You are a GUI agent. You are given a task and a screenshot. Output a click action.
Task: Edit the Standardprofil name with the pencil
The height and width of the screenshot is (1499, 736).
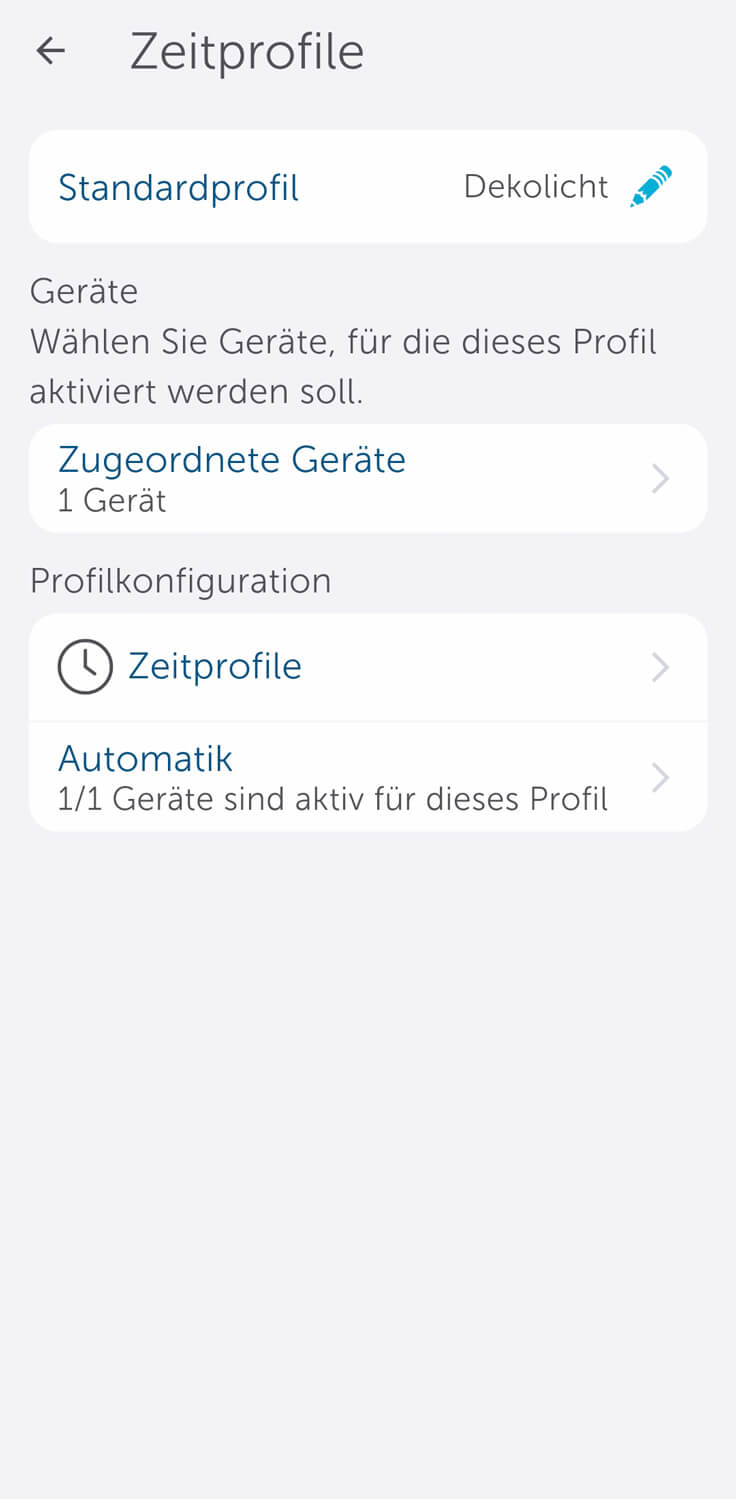coord(651,187)
